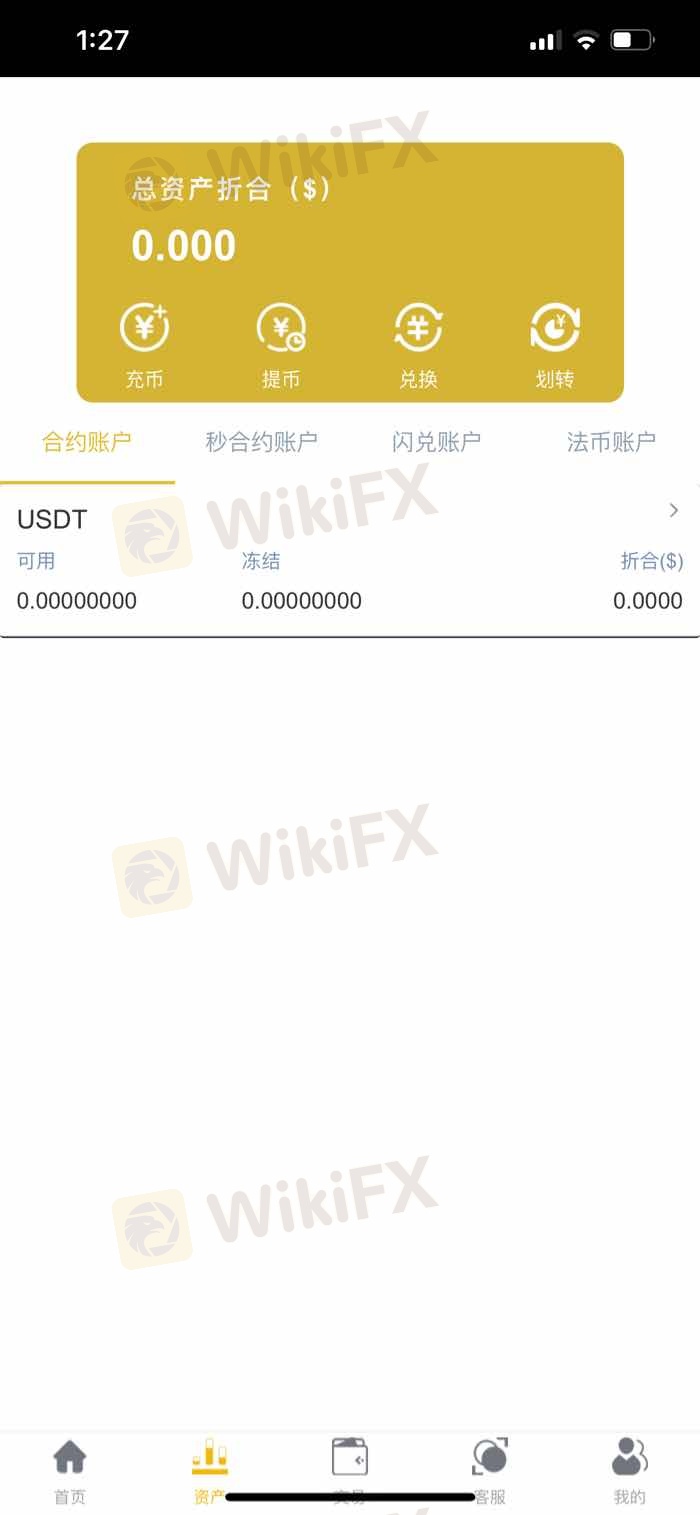Open the 划转 transfer function
This screenshot has height=1515, width=700.
[554, 345]
